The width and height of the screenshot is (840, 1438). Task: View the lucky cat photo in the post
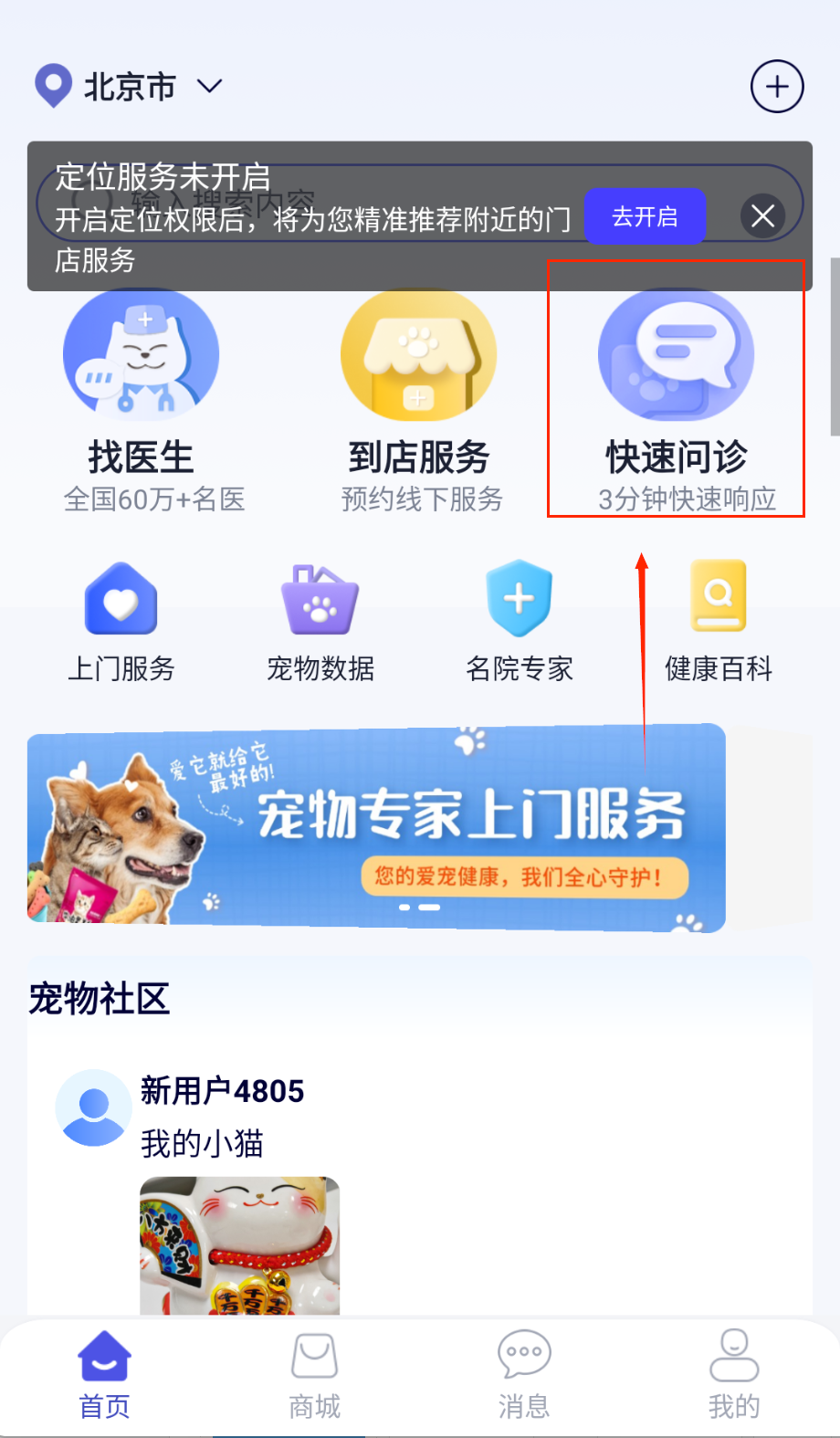240,1245
